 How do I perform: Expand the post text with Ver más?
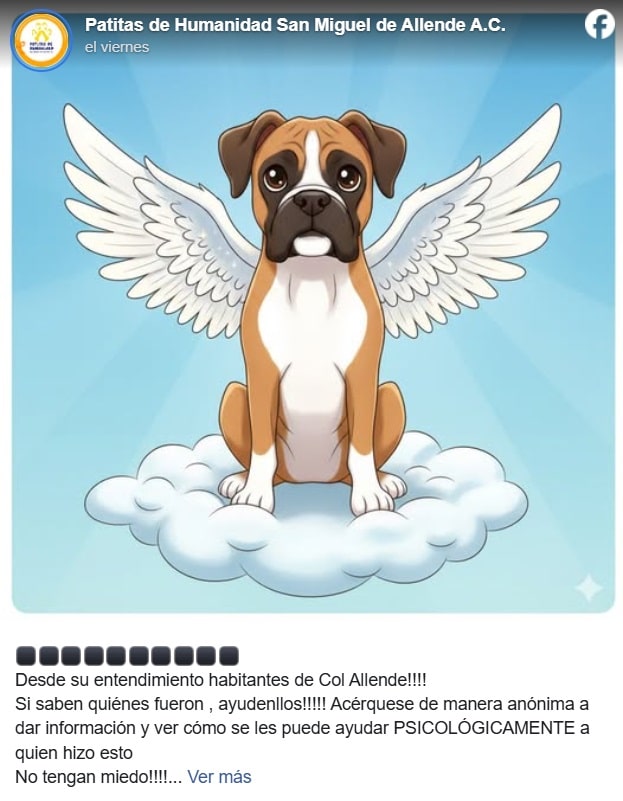tap(219, 777)
